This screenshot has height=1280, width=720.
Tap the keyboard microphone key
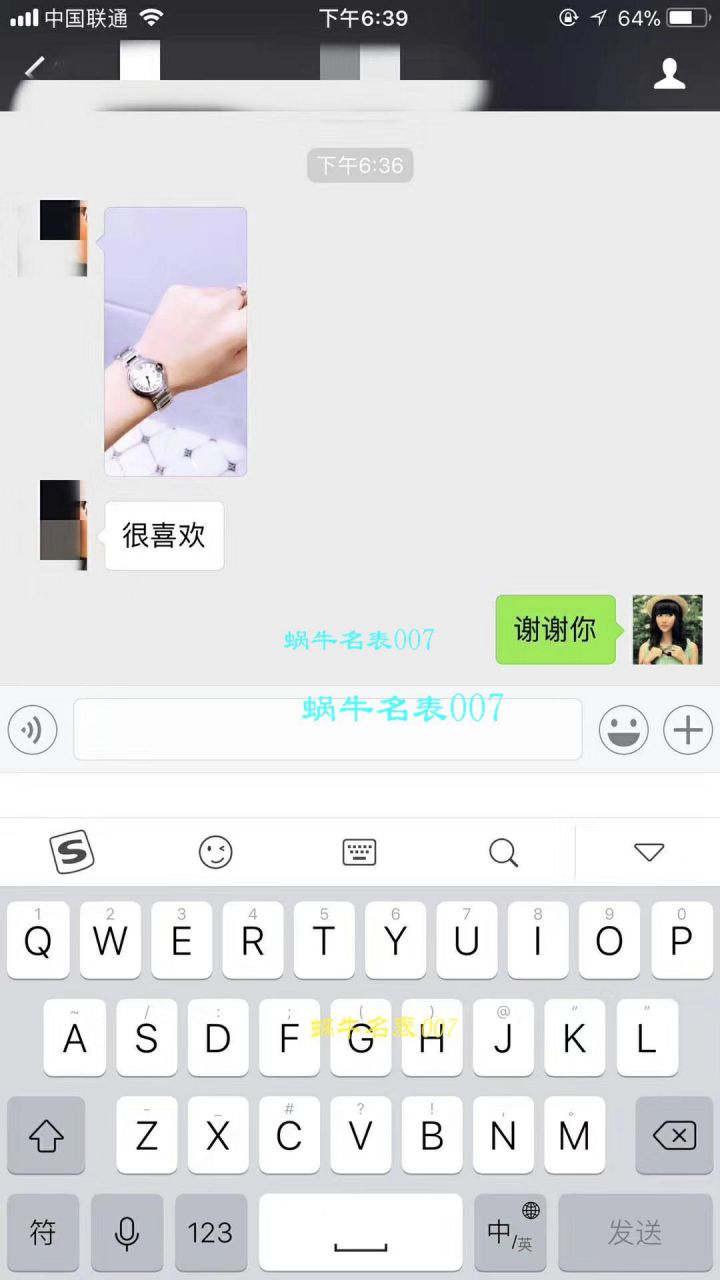pyautogui.click(x=127, y=1232)
